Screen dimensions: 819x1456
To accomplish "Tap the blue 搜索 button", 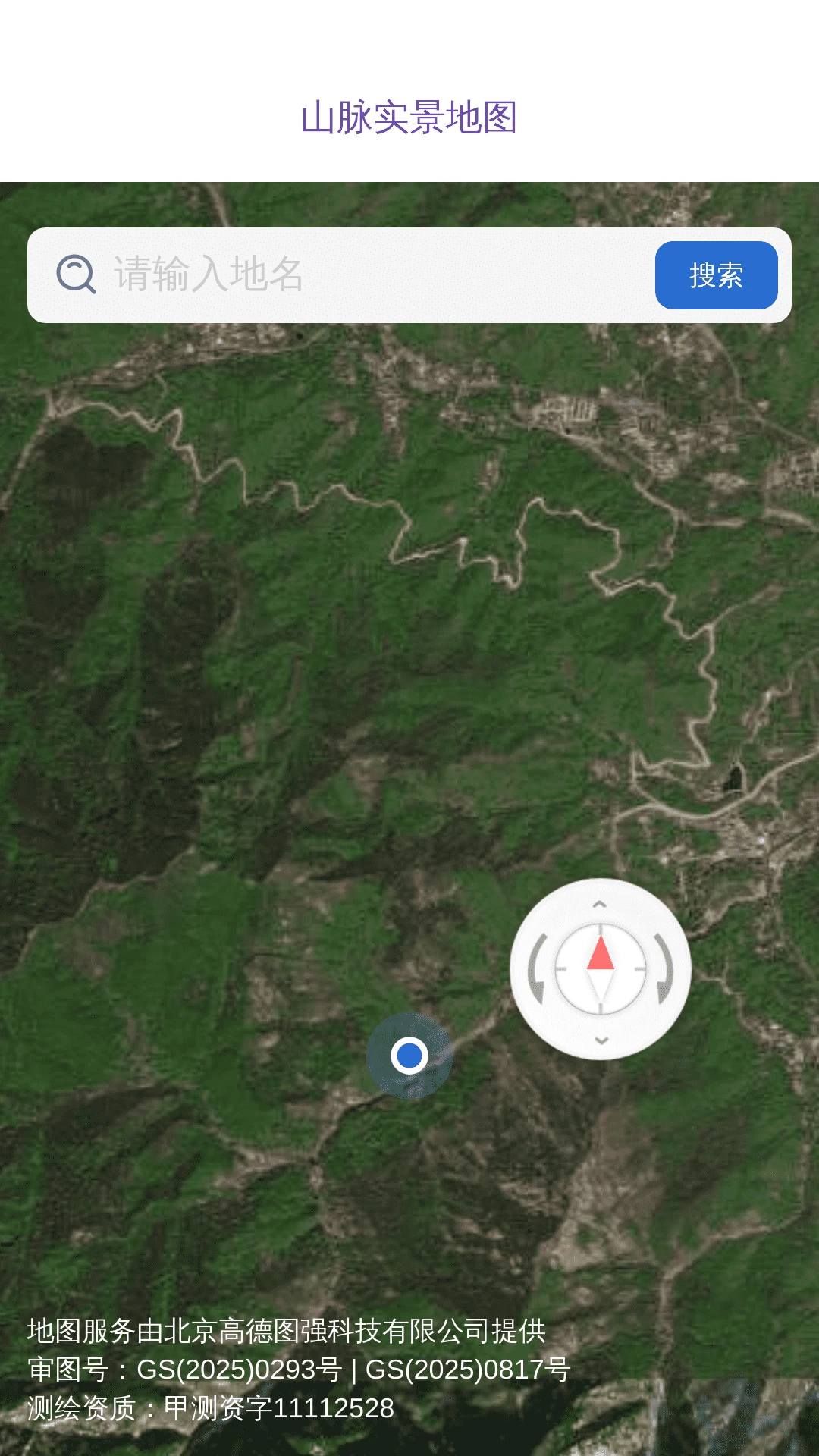I will click(716, 275).
